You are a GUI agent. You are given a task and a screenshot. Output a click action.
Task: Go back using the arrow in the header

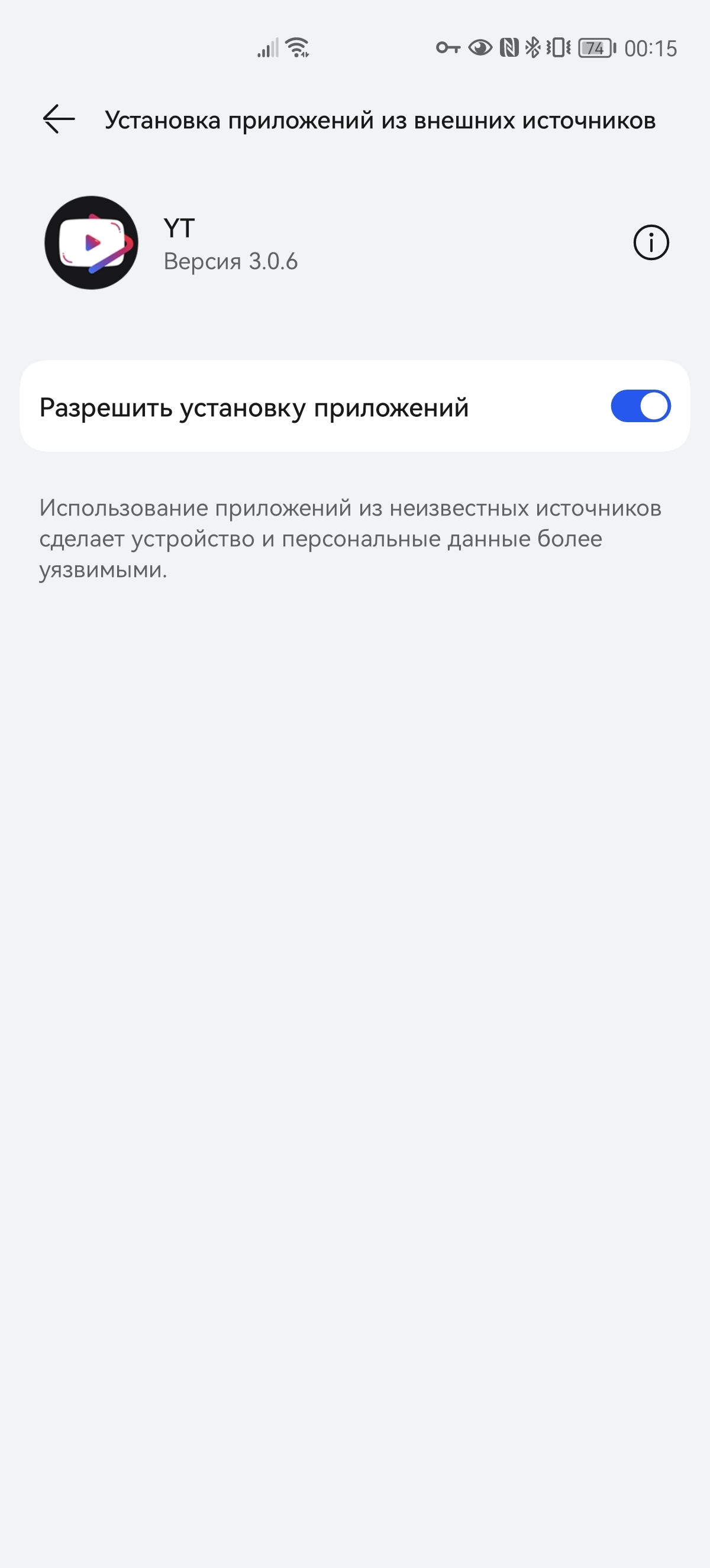point(59,119)
